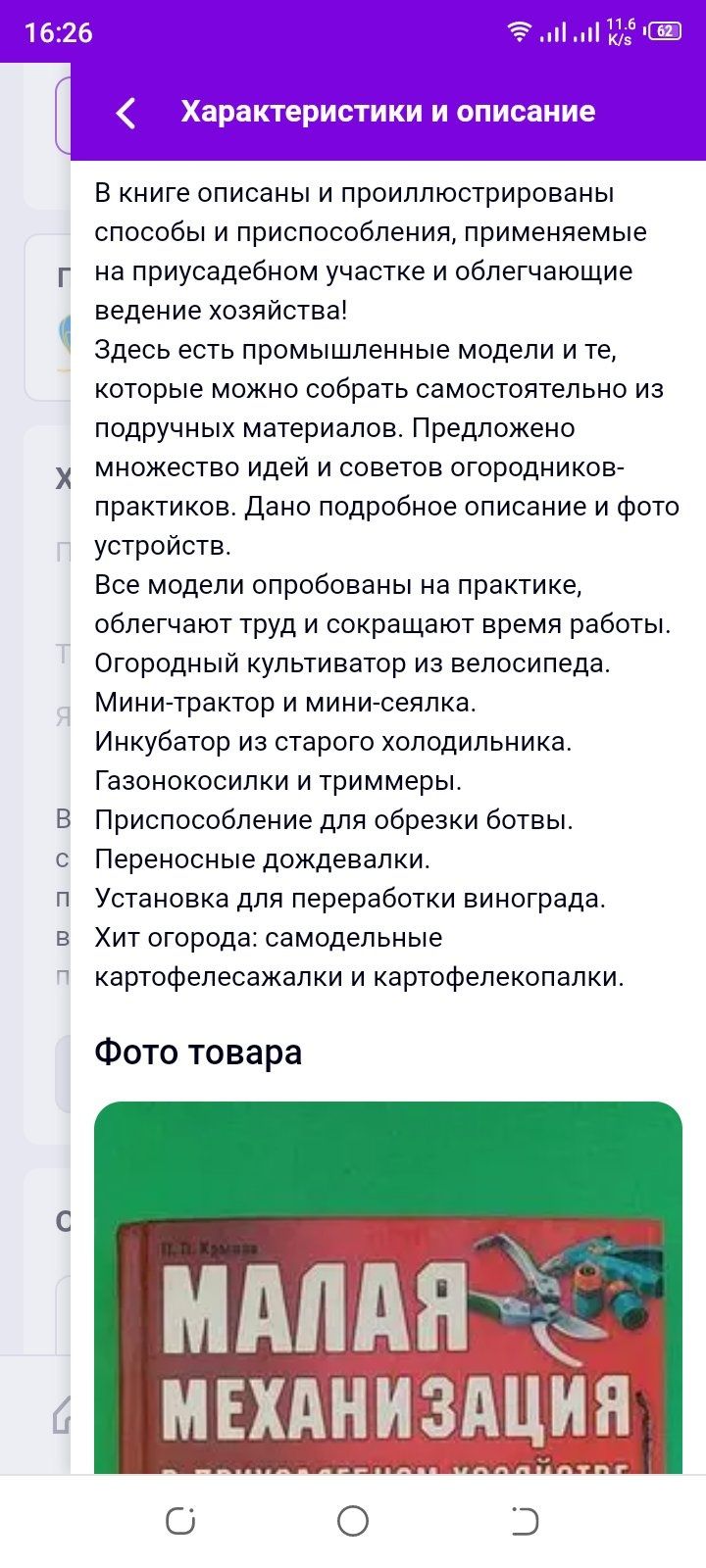Open the Малая механизация book photo
The height and width of the screenshot is (1568, 706).
388,1287
